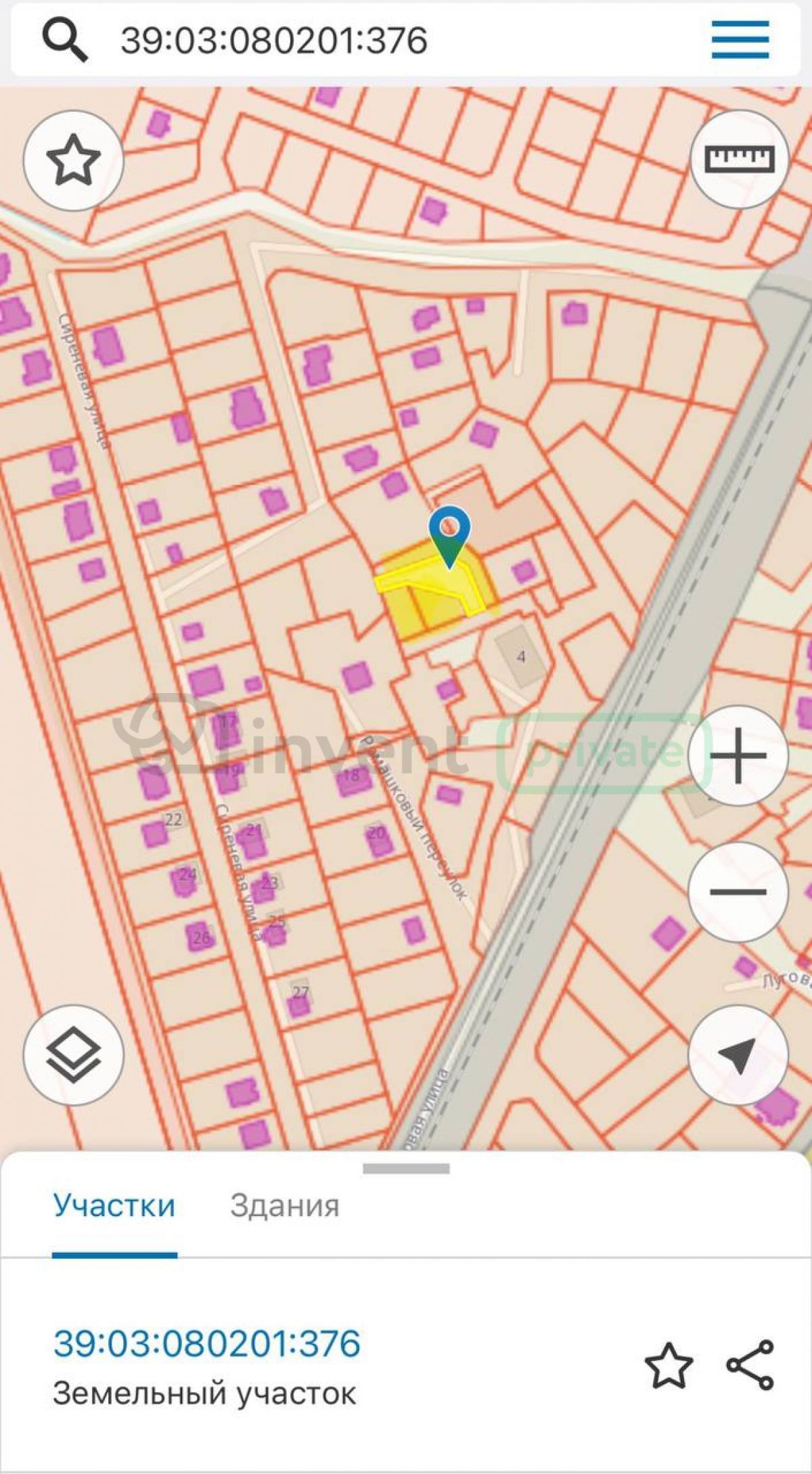This screenshot has width=812, height=1474.
Task: Tap the bottom sheet drag handle
Action: [406, 1168]
